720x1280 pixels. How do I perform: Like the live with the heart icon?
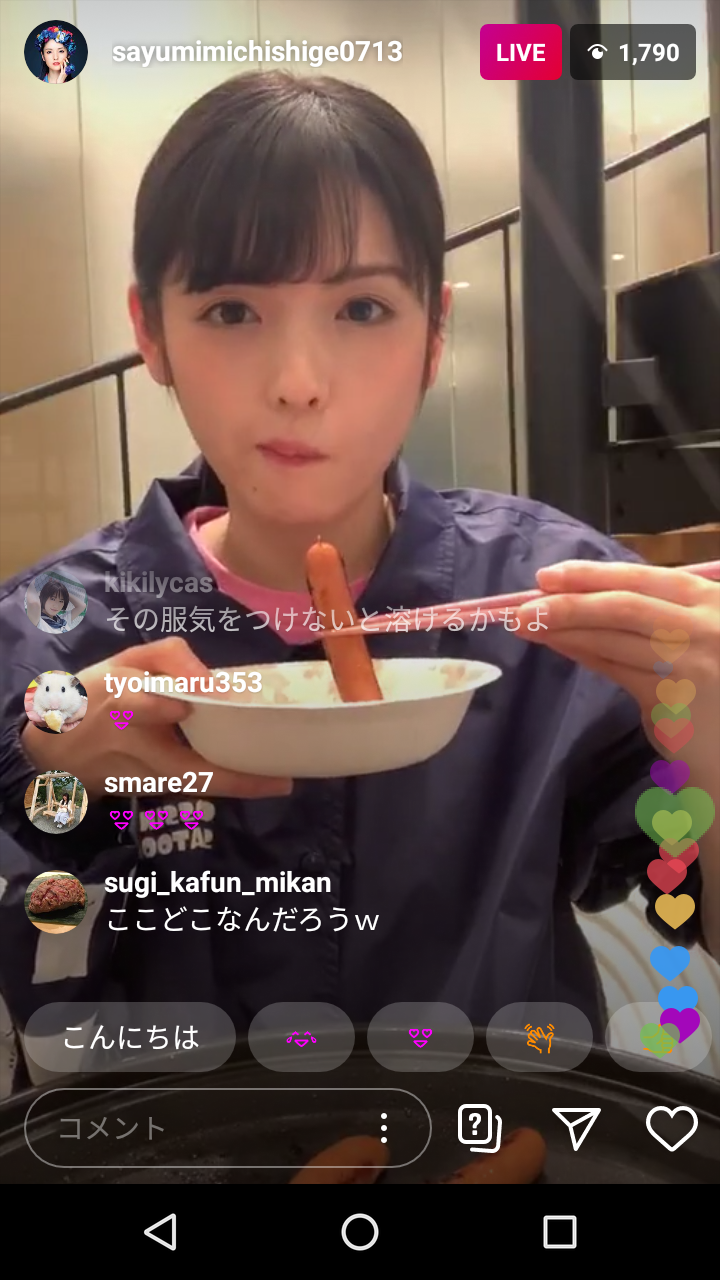click(671, 1128)
